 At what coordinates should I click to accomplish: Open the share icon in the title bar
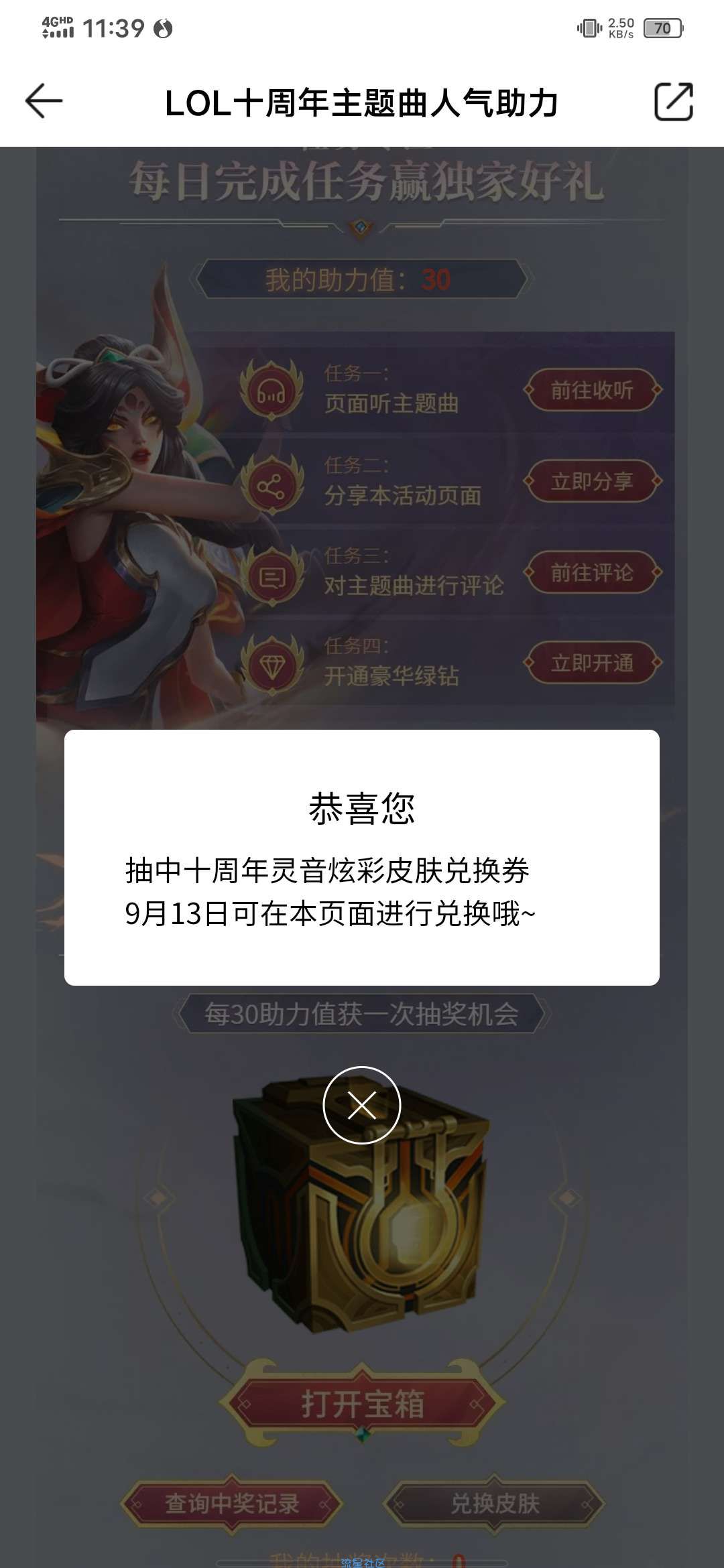click(x=673, y=102)
